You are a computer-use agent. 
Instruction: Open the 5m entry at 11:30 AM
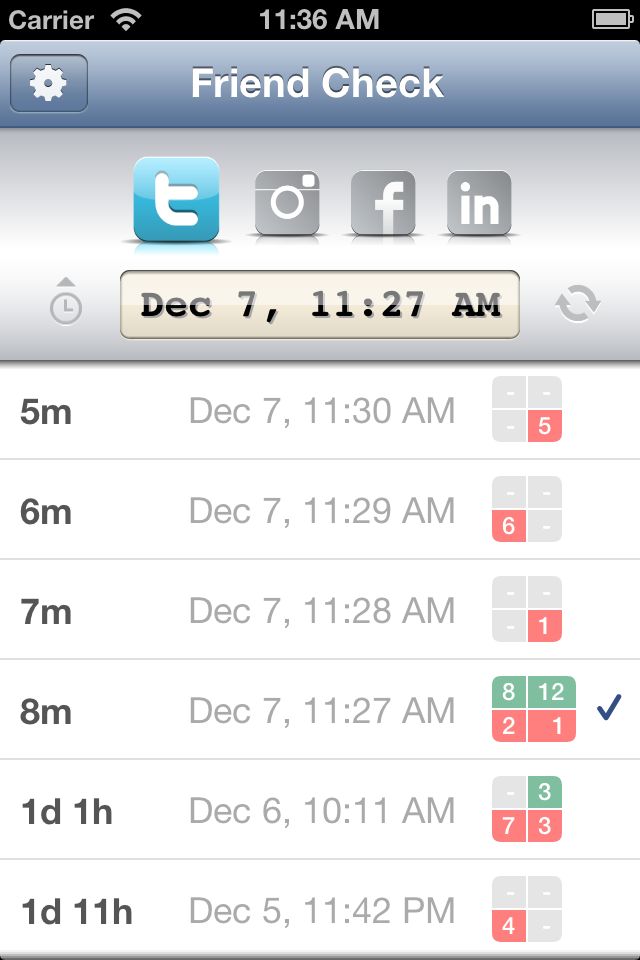tap(320, 410)
